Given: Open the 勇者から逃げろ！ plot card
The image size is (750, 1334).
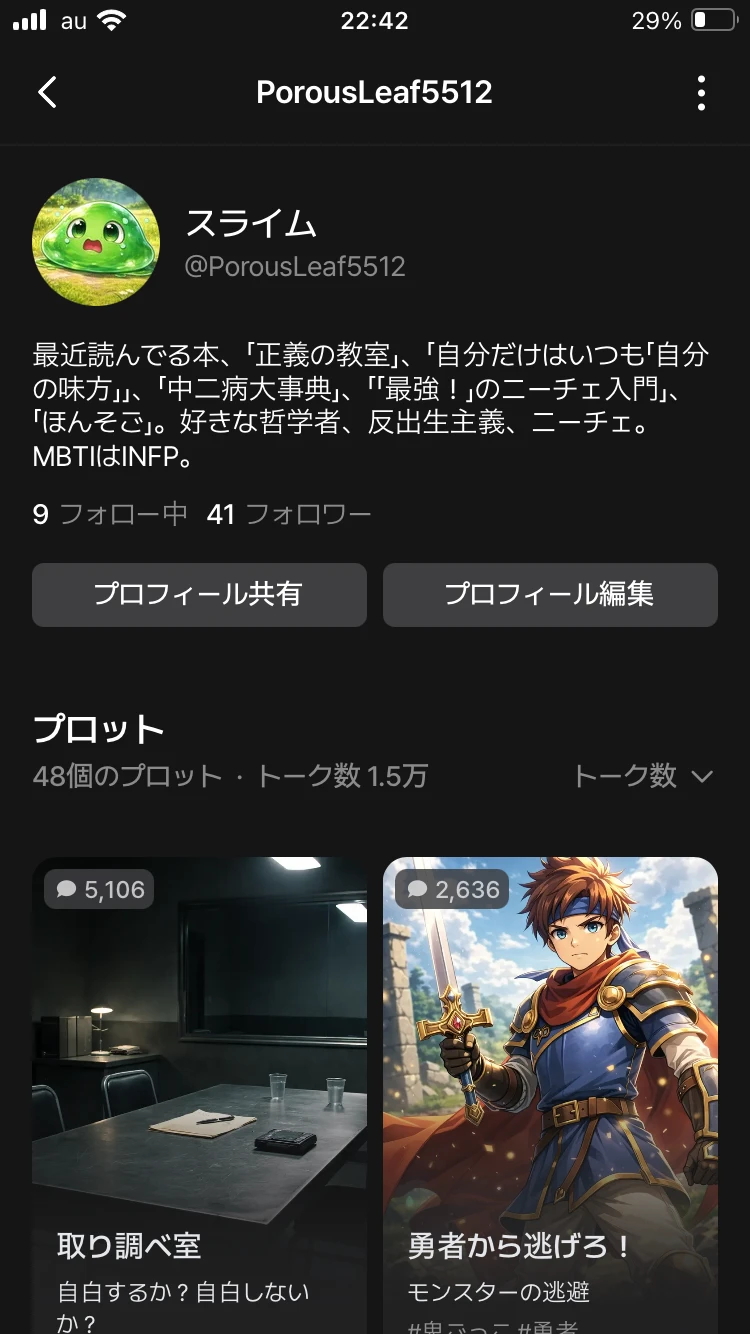Looking at the screenshot, I should (550, 1090).
